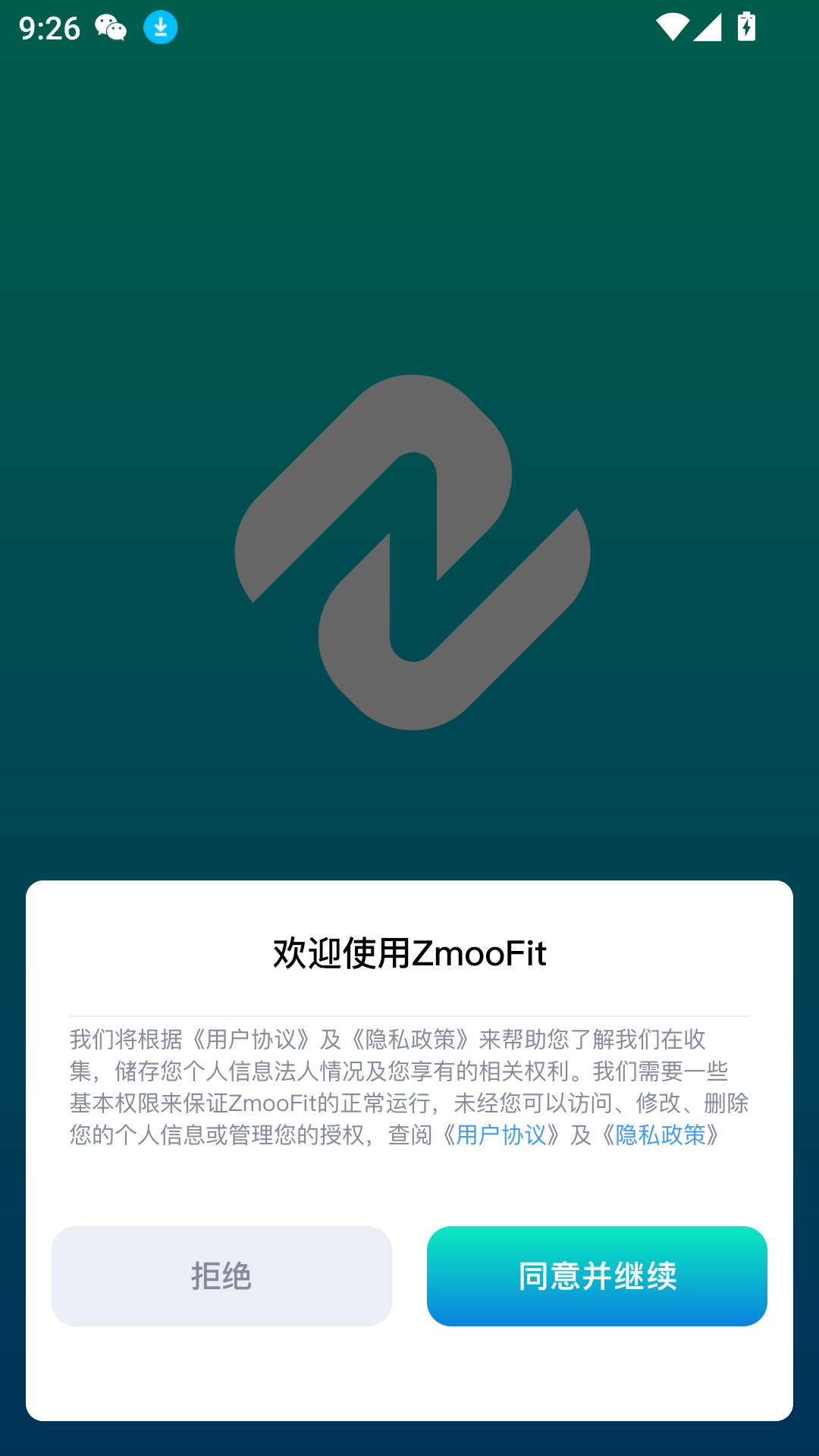Decline with the 拒绝 button
Screen dimensions: 819x1456
point(221,1276)
